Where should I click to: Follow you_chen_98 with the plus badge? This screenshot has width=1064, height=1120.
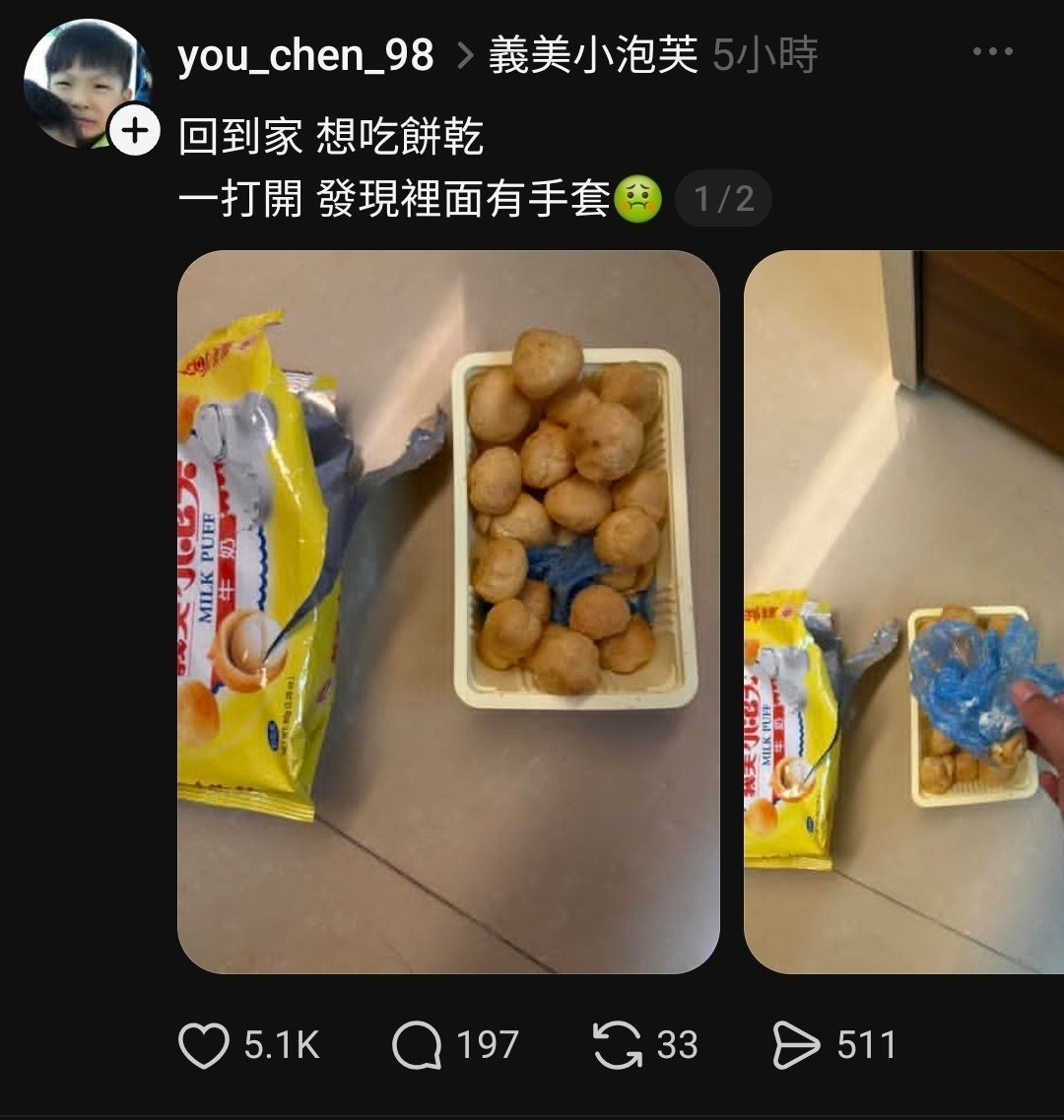(x=134, y=131)
